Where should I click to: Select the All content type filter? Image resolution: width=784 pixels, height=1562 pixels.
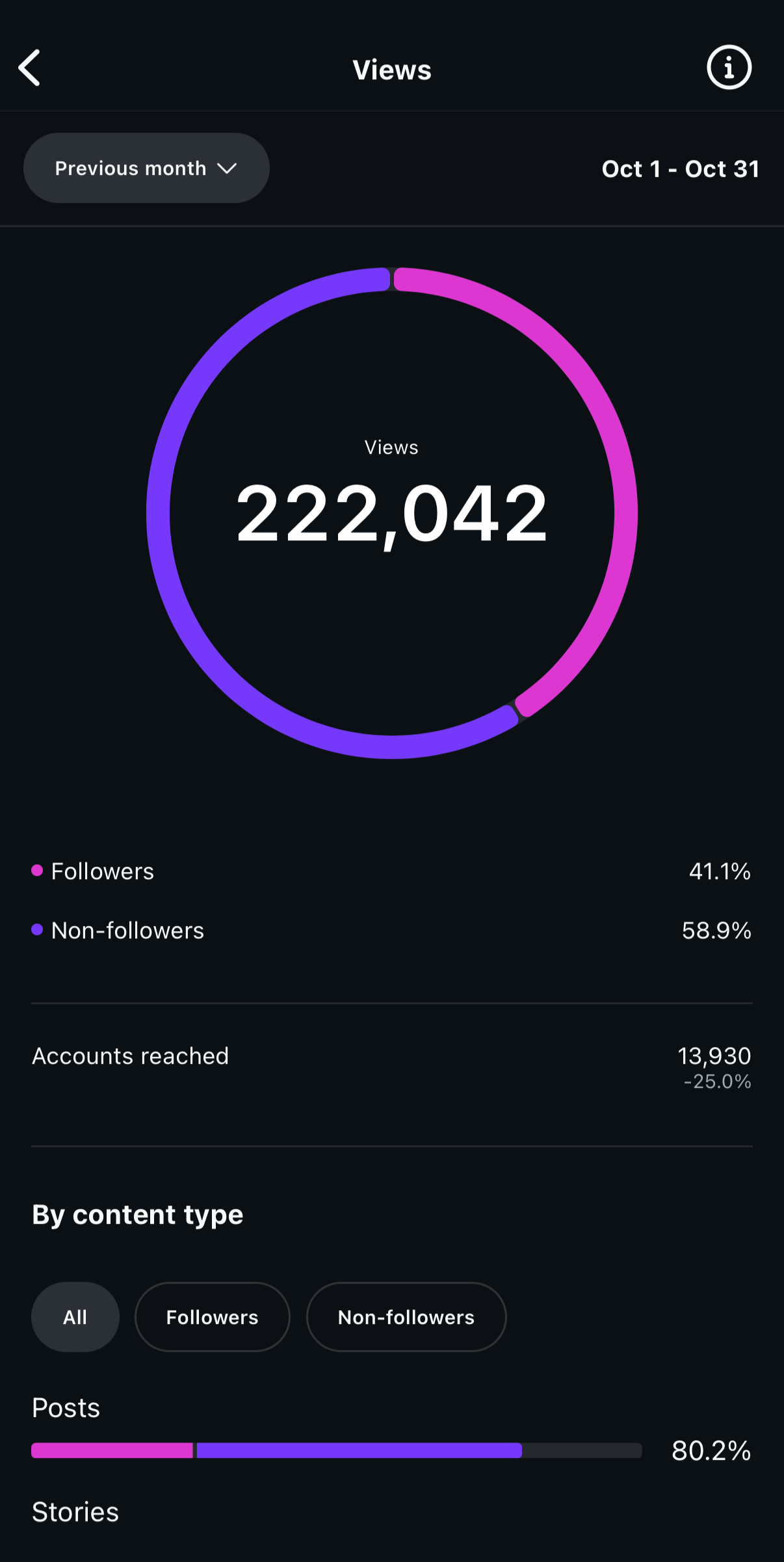pos(75,1317)
